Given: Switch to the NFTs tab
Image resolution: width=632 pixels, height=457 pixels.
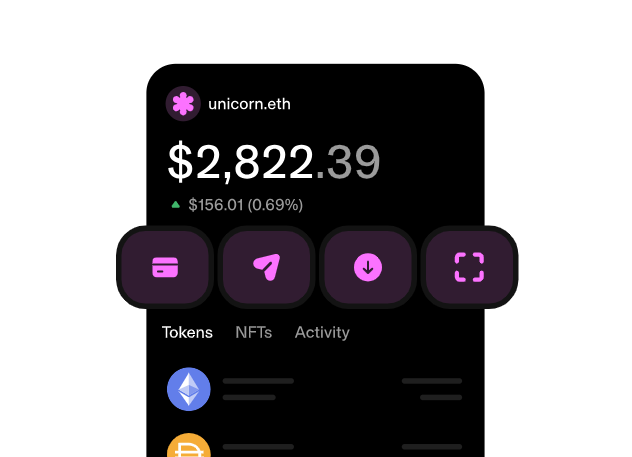Looking at the screenshot, I should [x=253, y=332].
